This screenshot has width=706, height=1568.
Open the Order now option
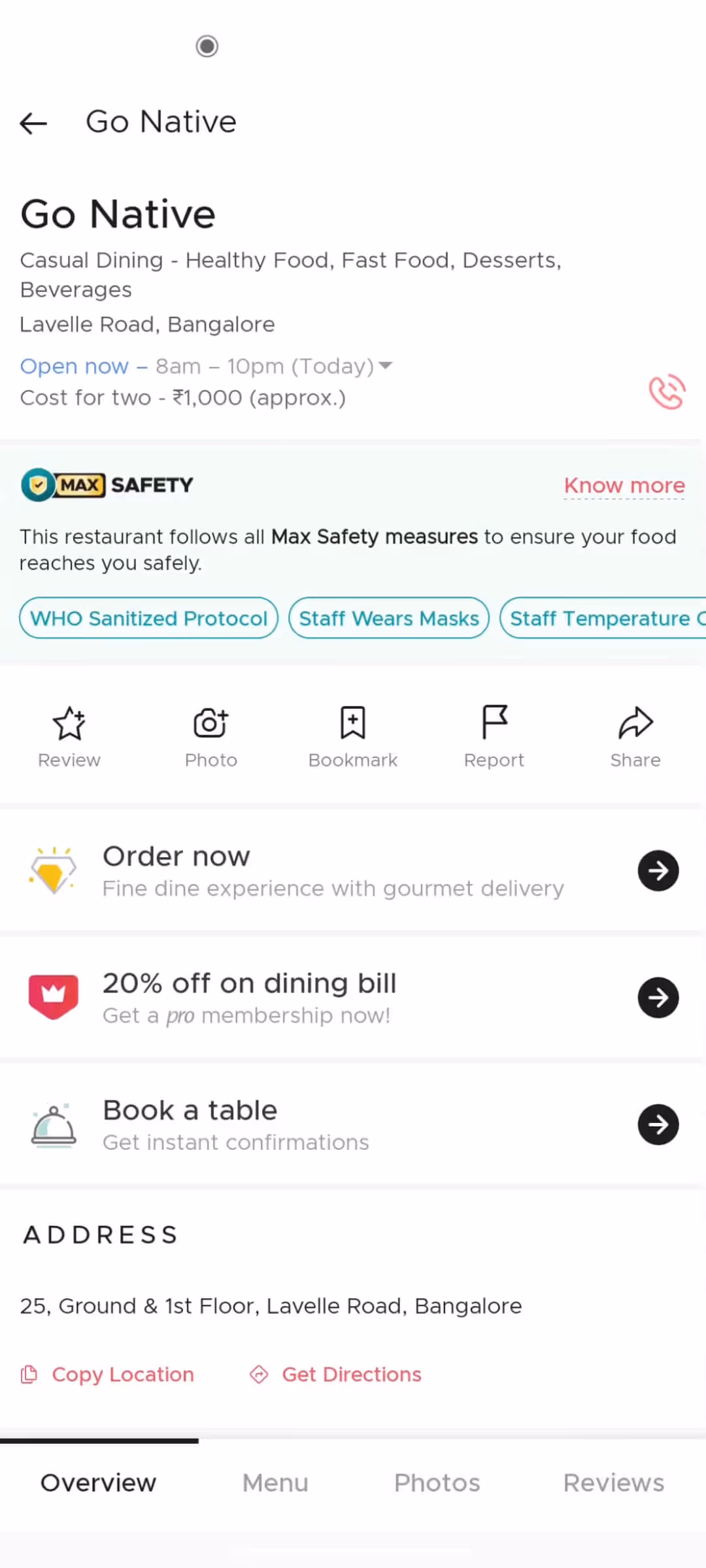353,871
